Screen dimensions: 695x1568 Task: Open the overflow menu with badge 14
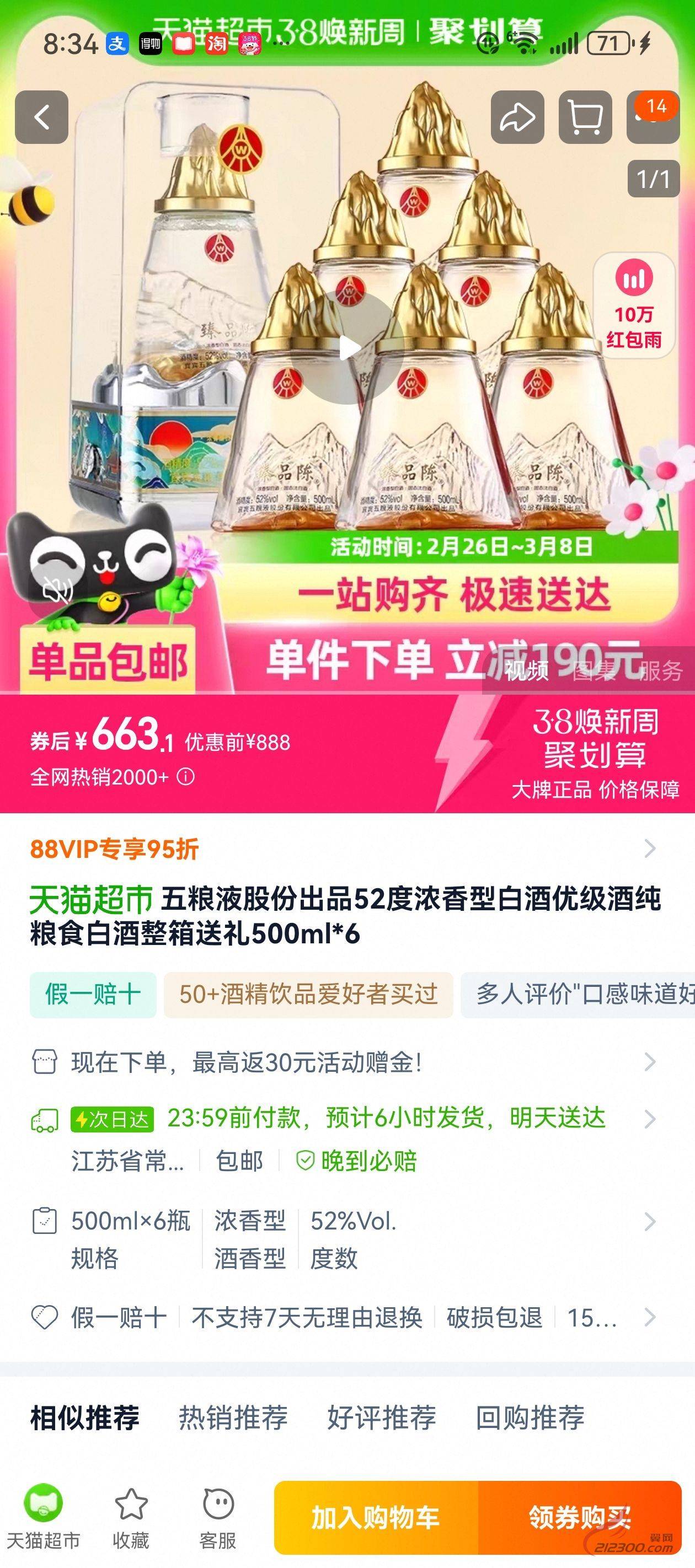coord(653,117)
